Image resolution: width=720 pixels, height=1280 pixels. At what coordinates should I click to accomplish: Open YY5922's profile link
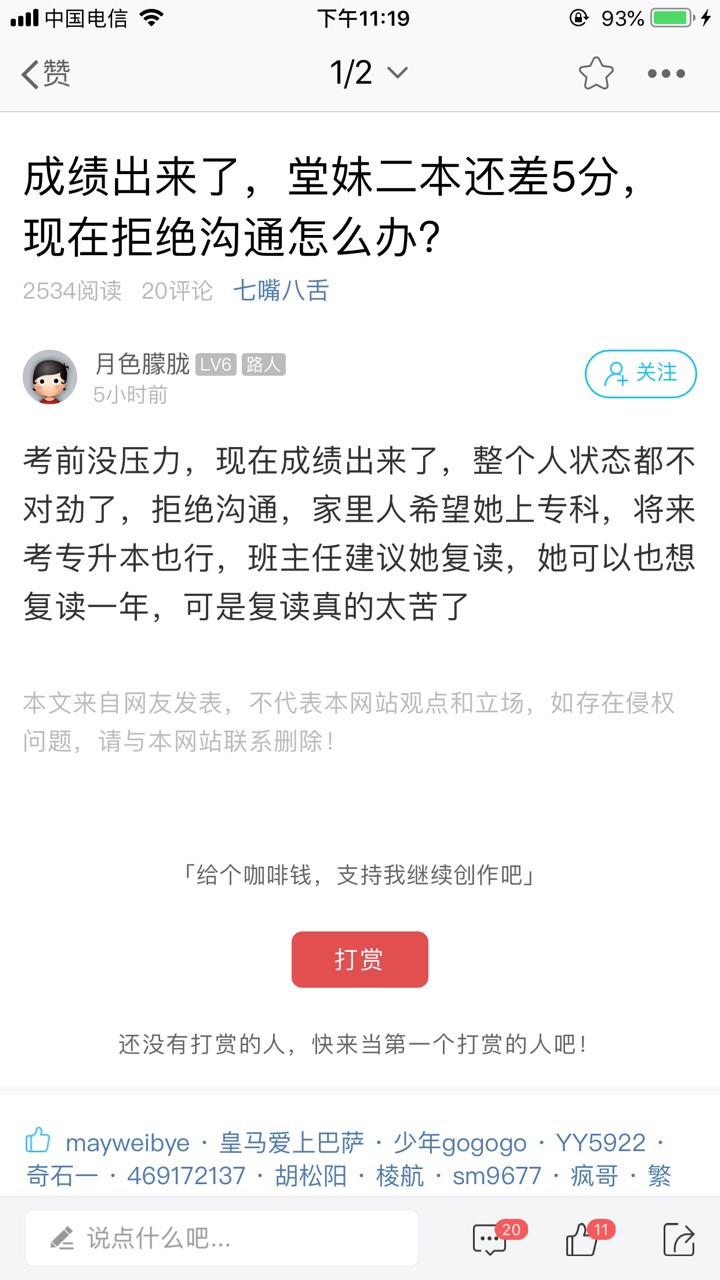pyautogui.click(x=601, y=1142)
